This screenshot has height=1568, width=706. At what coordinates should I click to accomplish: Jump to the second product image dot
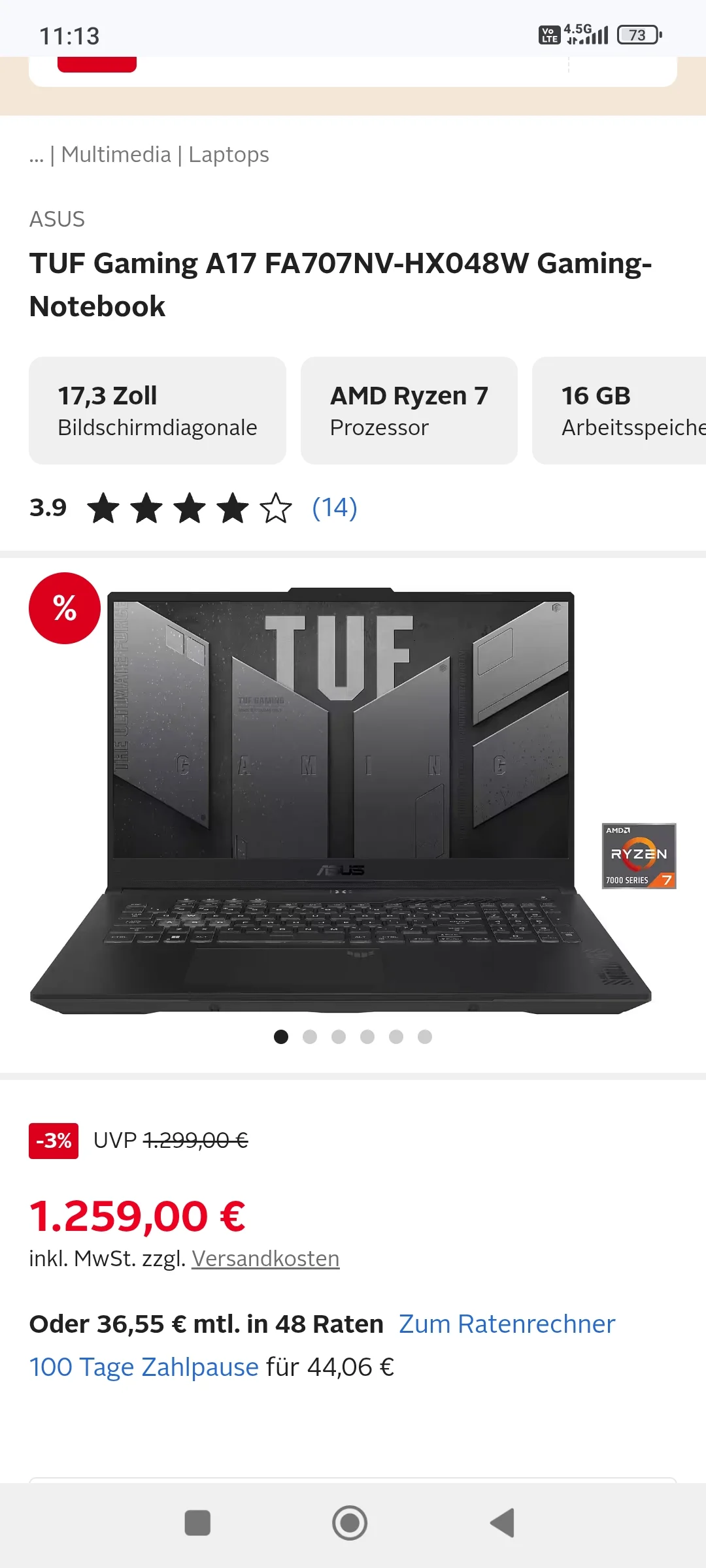click(310, 1037)
